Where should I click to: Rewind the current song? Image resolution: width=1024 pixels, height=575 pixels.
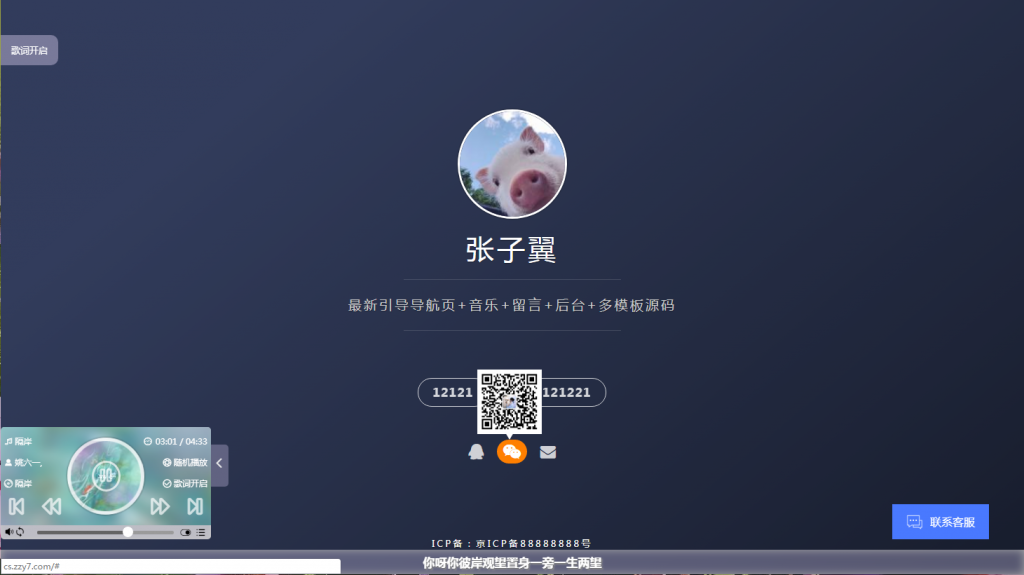click(51, 507)
